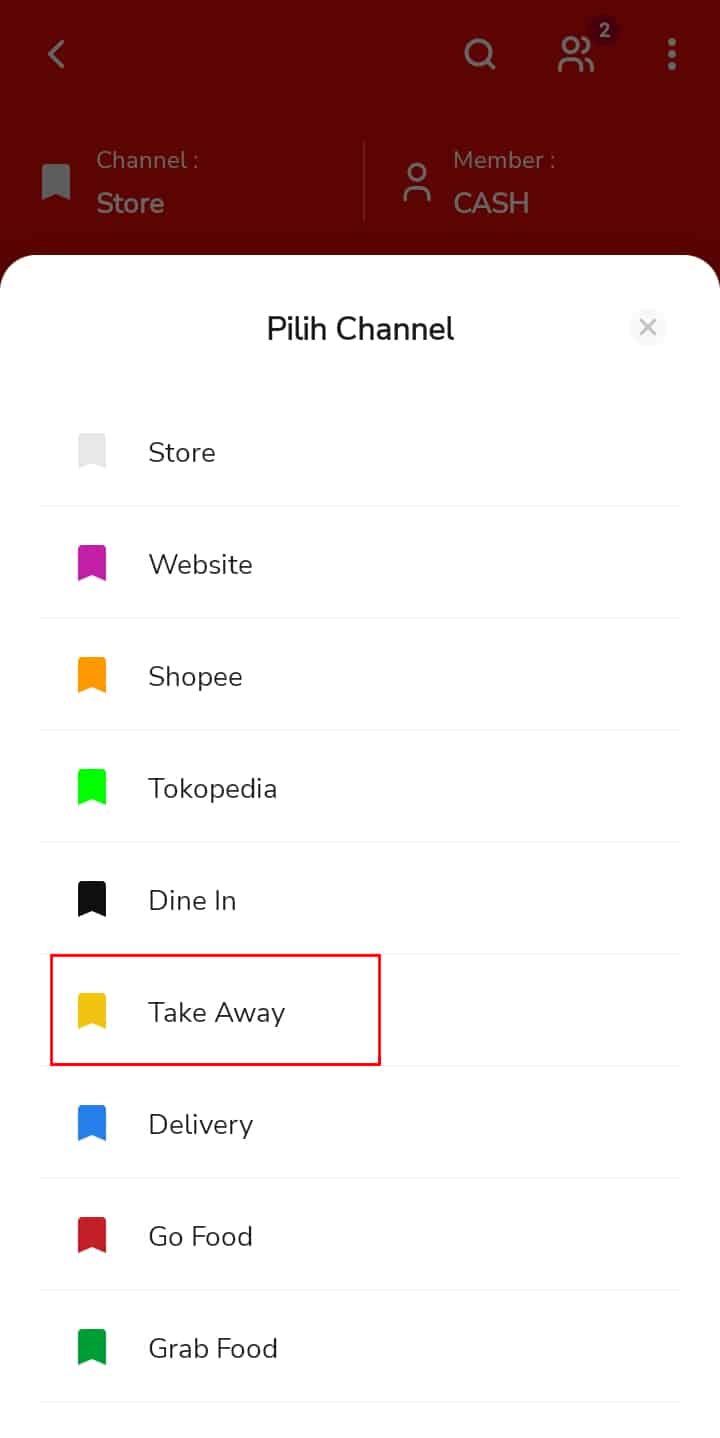Tap the Take Away channel
The height and width of the screenshot is (1438, 720).
coord(360,1012)
